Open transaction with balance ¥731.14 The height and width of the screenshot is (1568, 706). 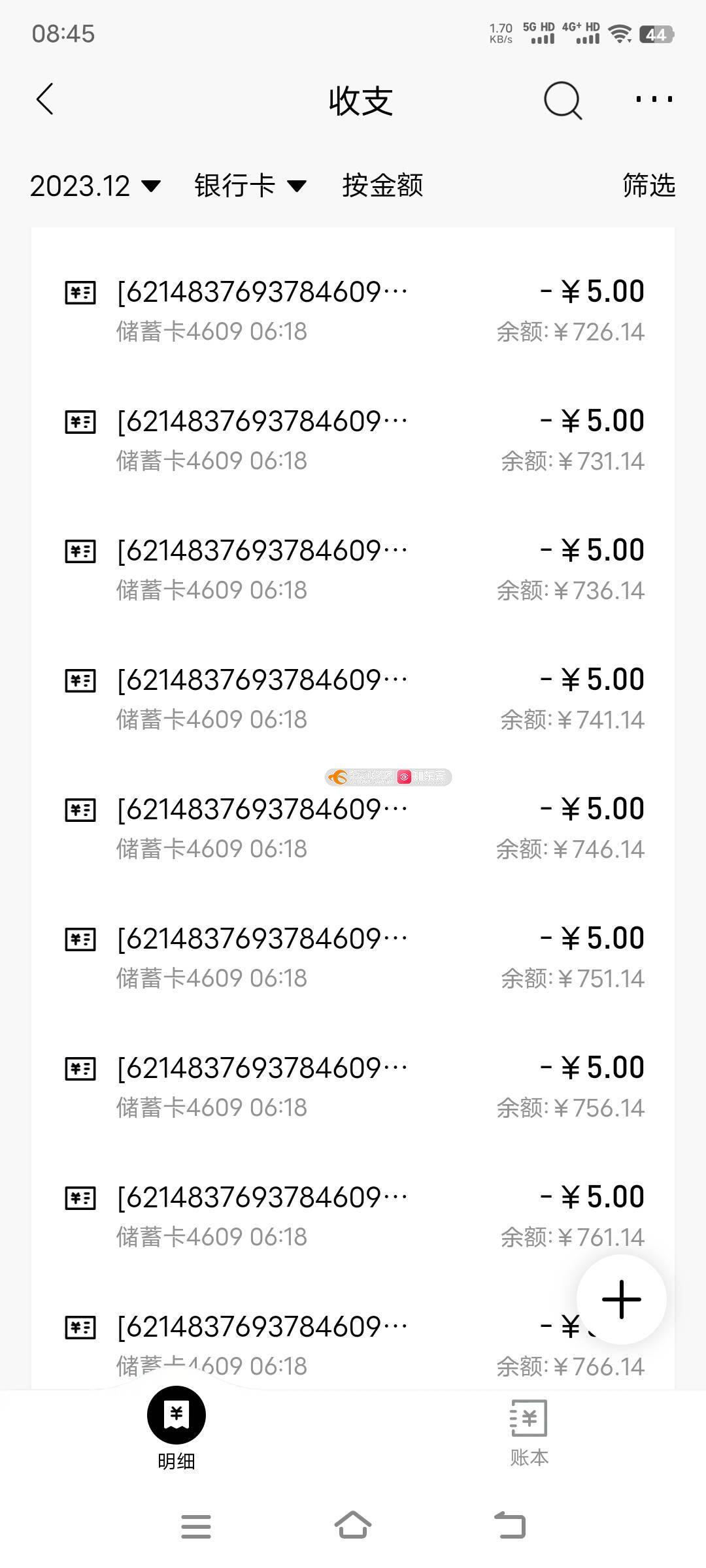tap(353, 440)
